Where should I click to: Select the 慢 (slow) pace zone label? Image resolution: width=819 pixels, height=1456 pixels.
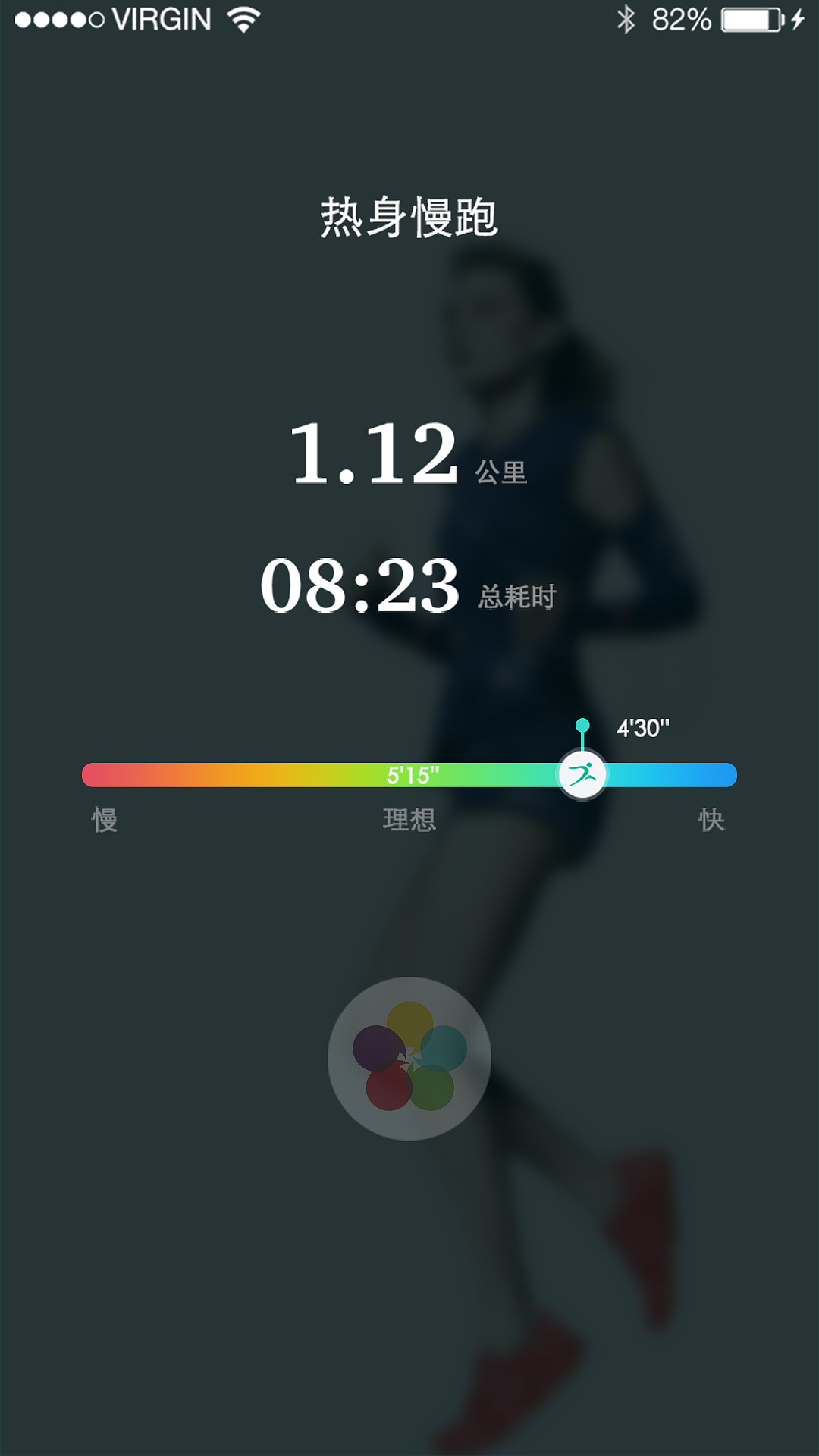coord(106,821)
